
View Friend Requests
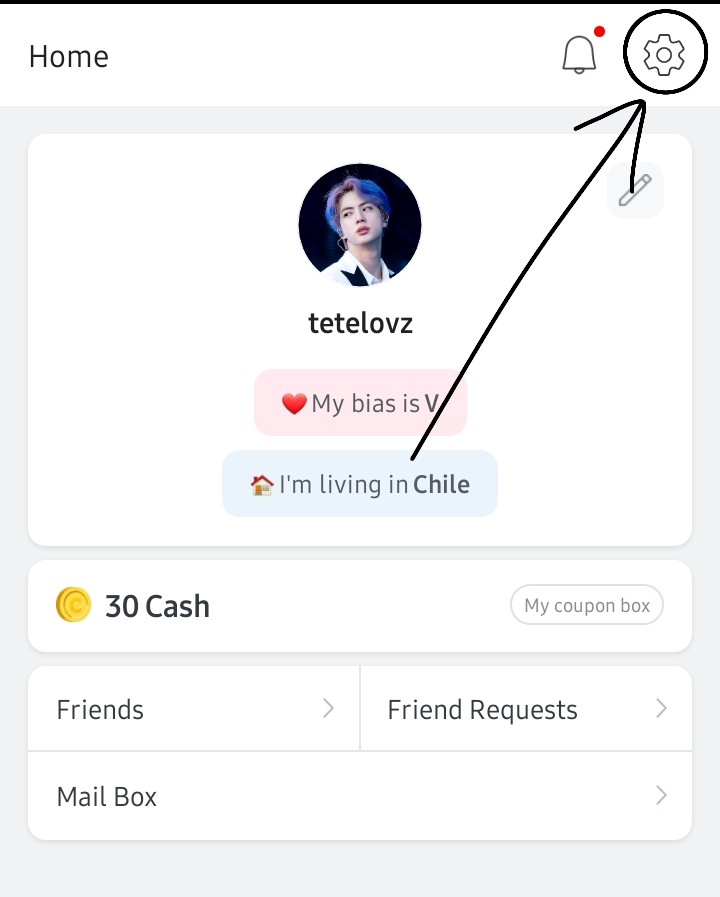(x=526, y=709)
